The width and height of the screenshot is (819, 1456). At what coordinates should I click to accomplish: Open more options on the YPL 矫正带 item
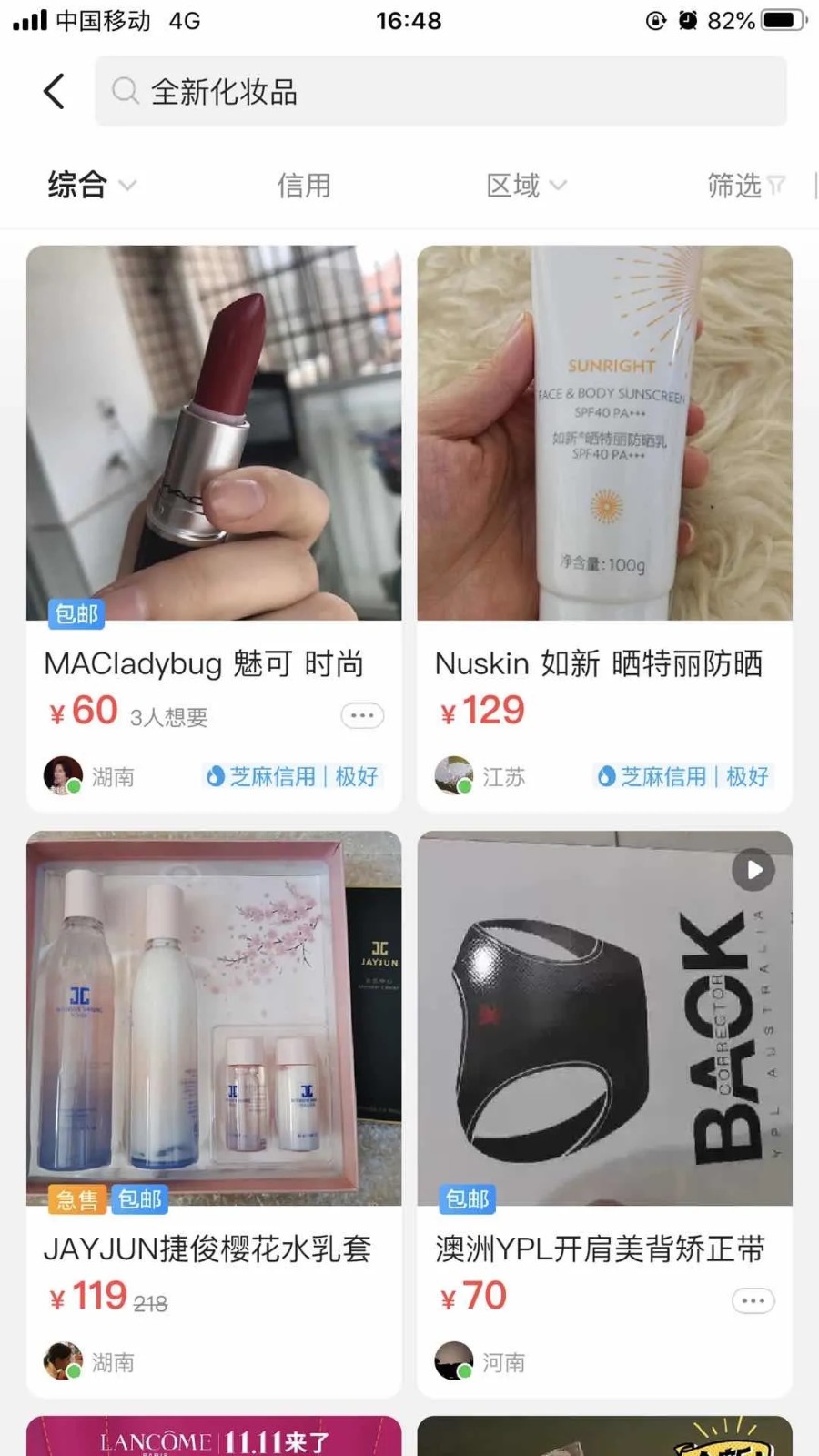(753, 1301)
